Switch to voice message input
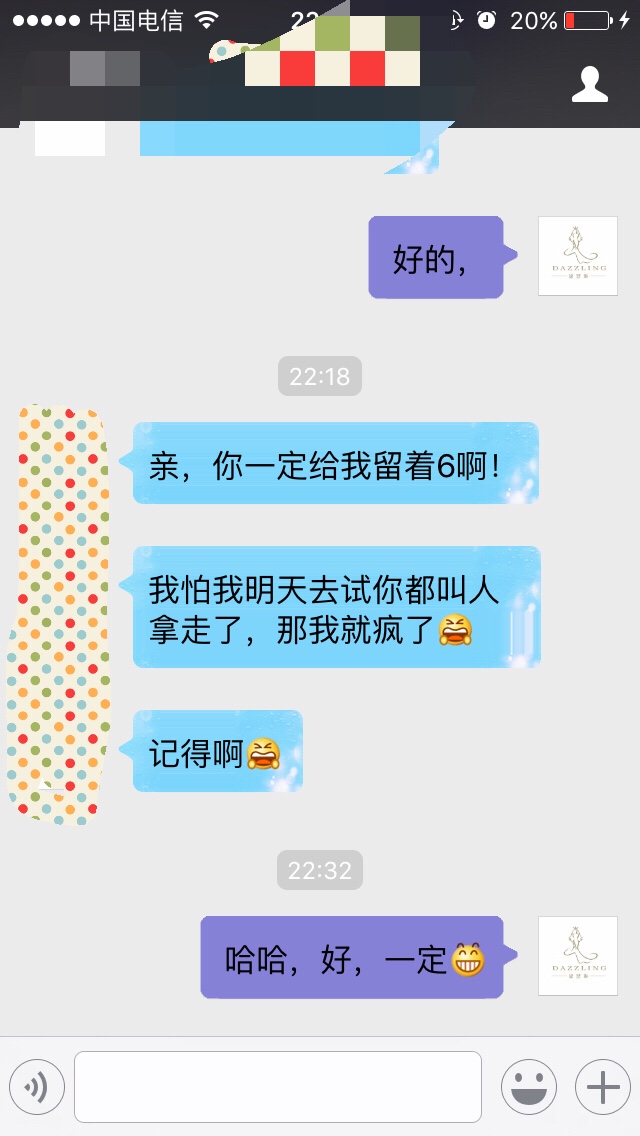The image size is (640, 1136). coord(37,1087)
